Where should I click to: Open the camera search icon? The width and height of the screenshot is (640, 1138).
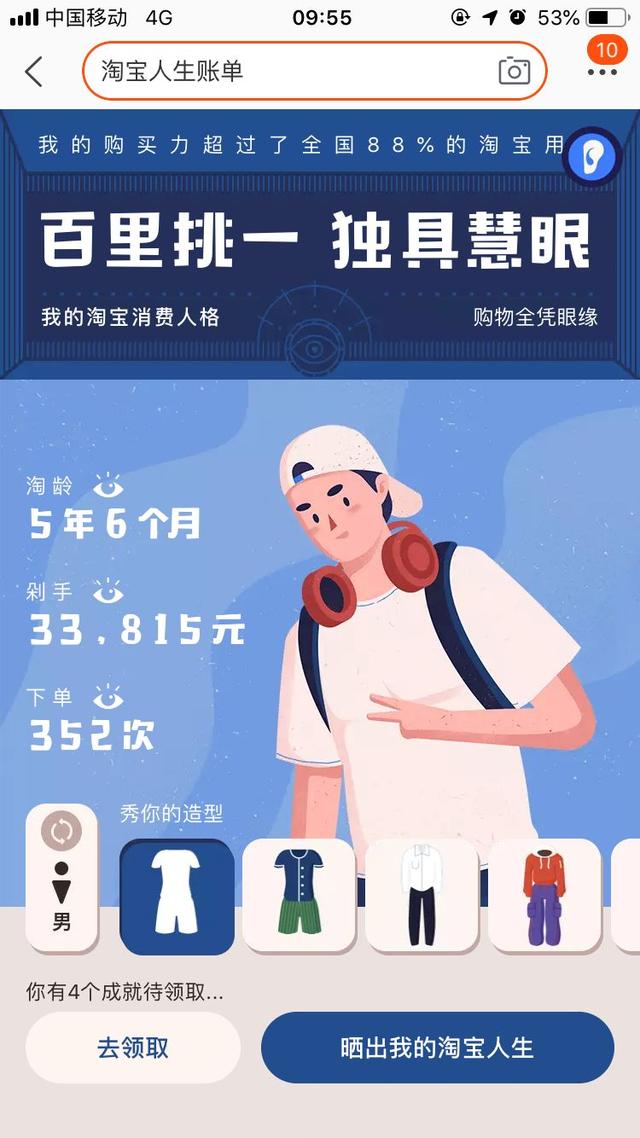click(x=514, y=71)
